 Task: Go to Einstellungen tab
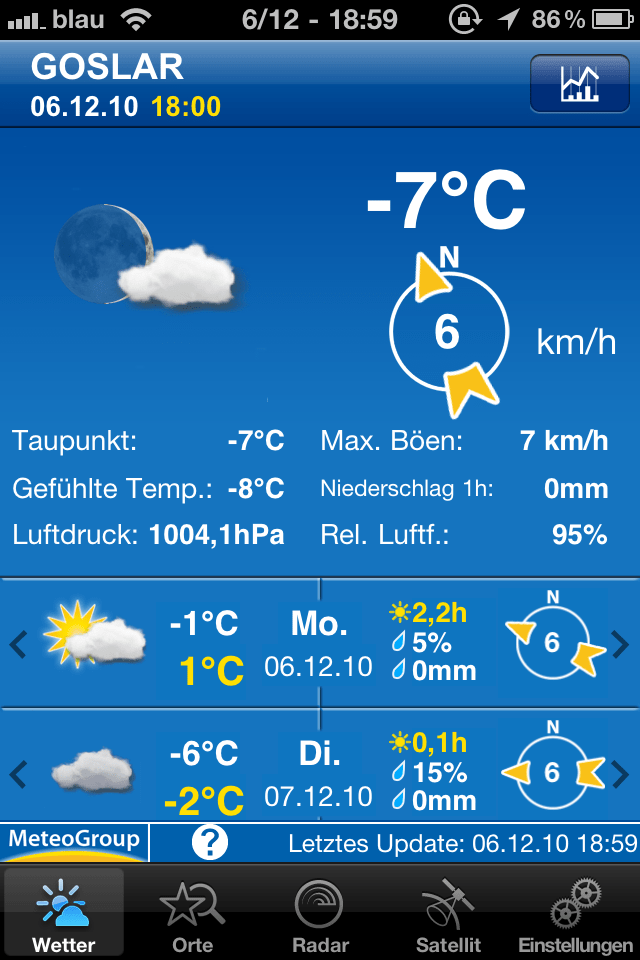(575, 911)
